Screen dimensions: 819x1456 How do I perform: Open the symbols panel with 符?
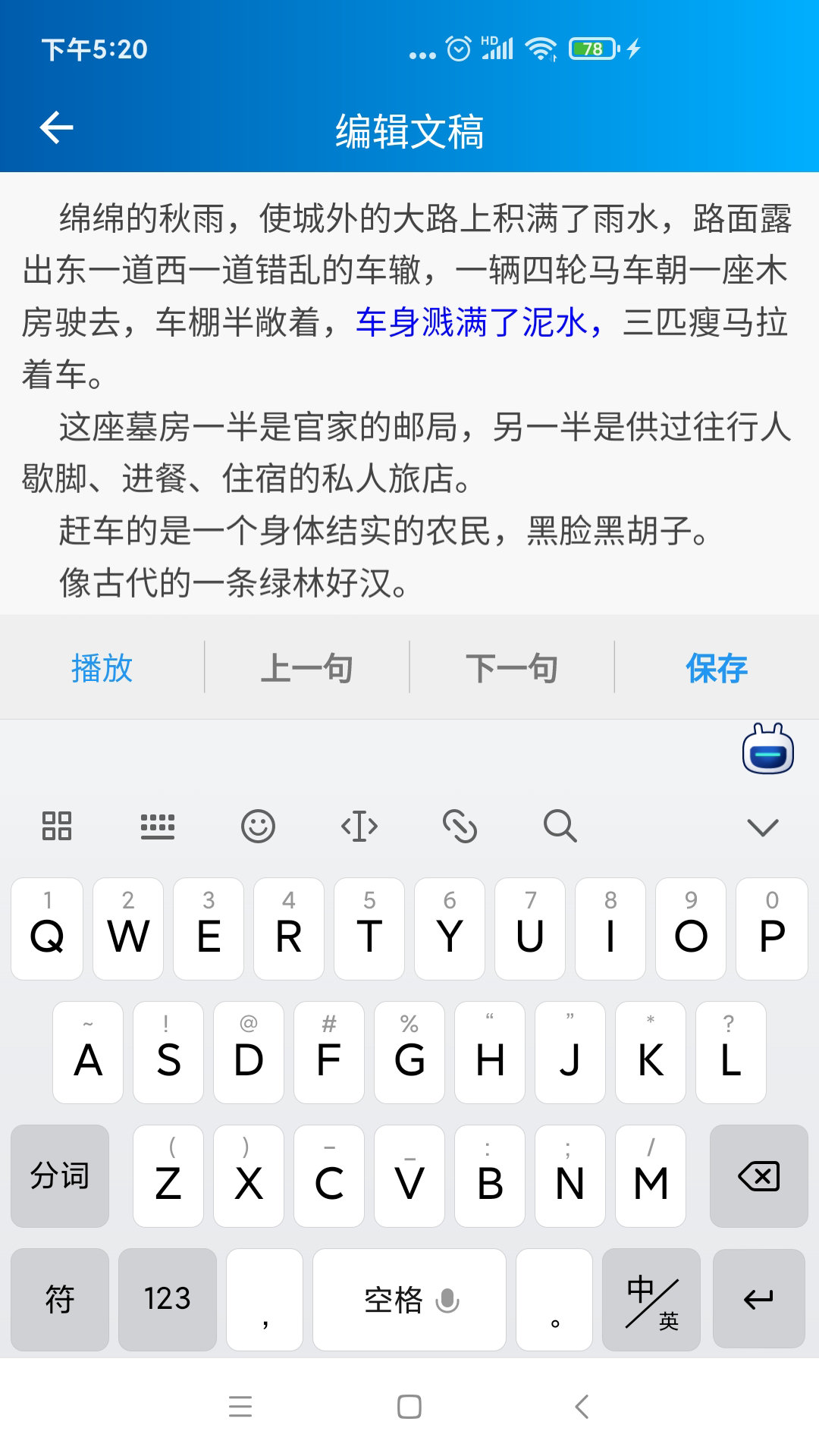click(60, 1299)
